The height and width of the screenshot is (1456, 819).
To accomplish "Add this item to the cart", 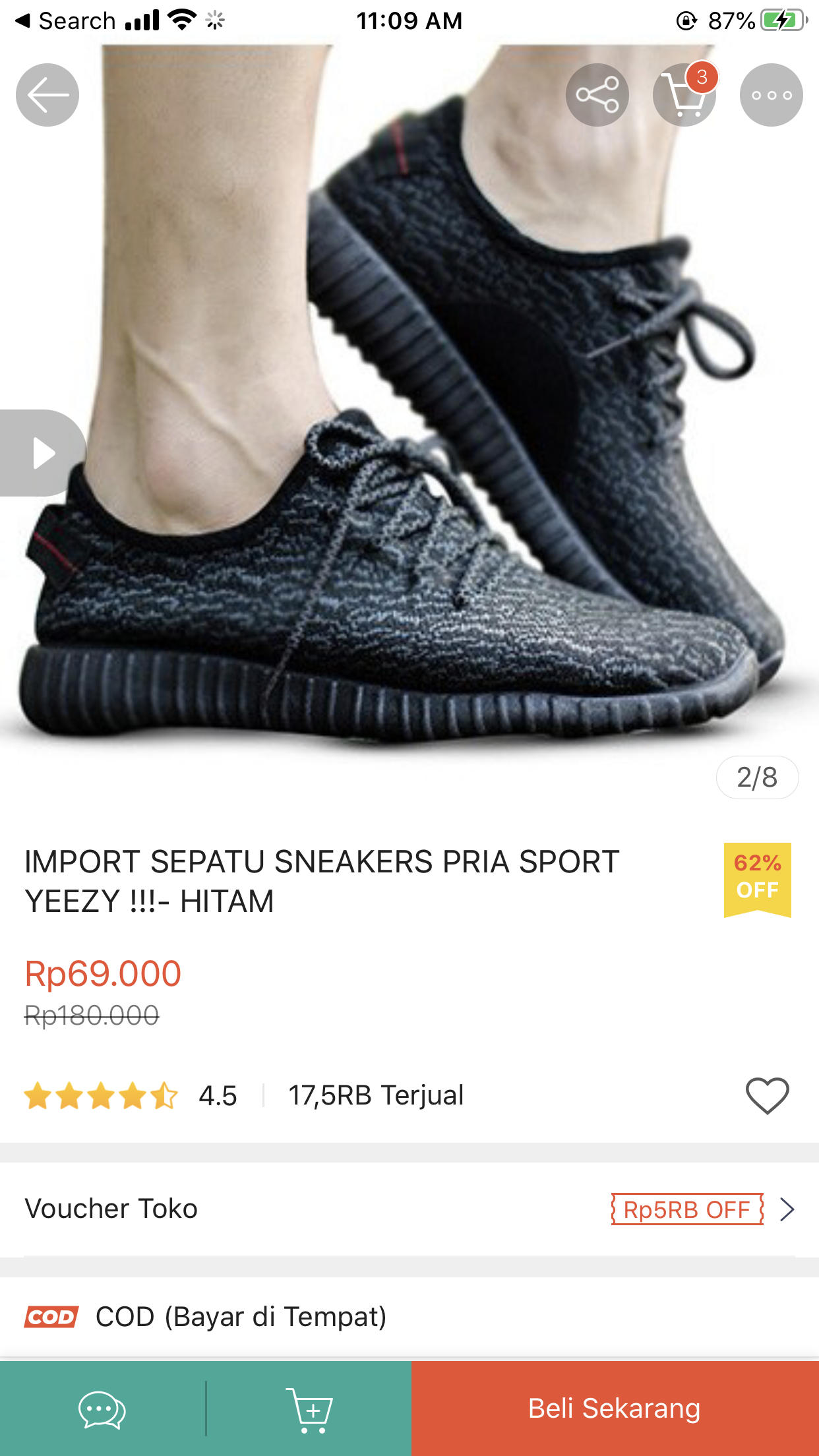I will click(x=309, y=1409).
